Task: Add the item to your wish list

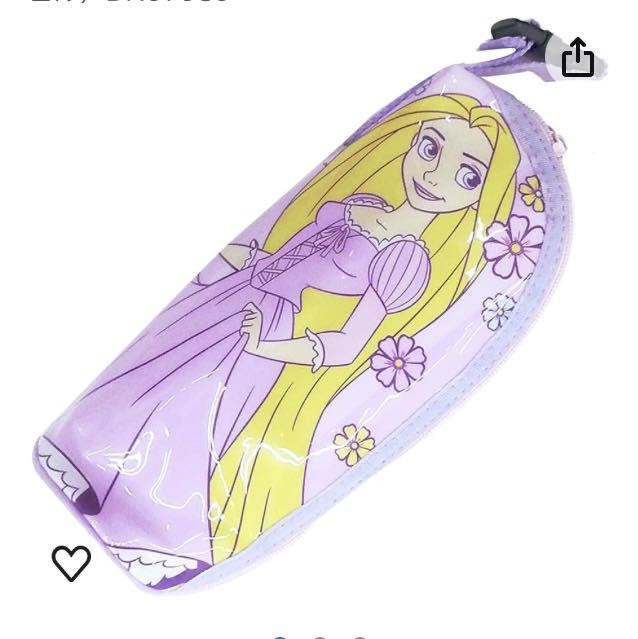Action: tap(71, 564)
